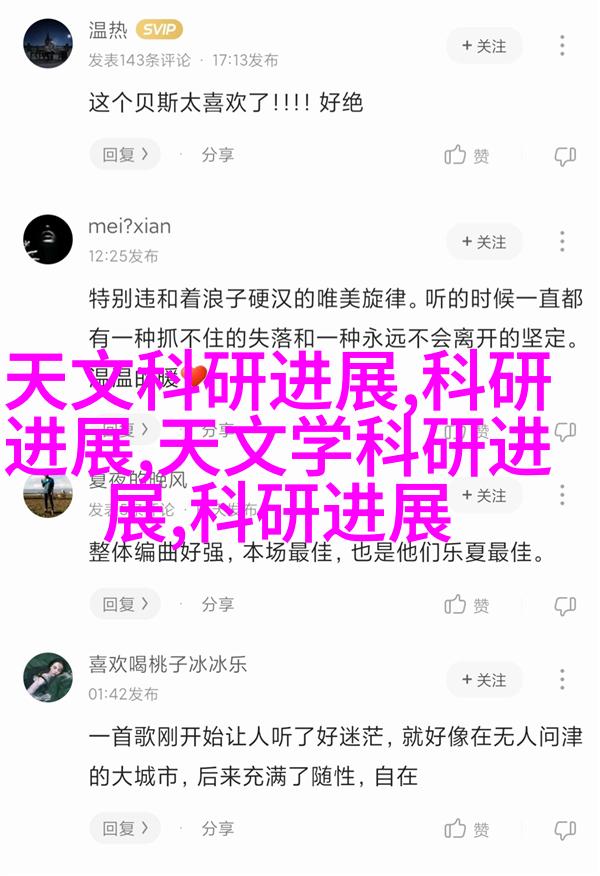This screenshot has height=876, width=600.
Task: Follow the user mei?xian
Action: [x=484, y=242]
